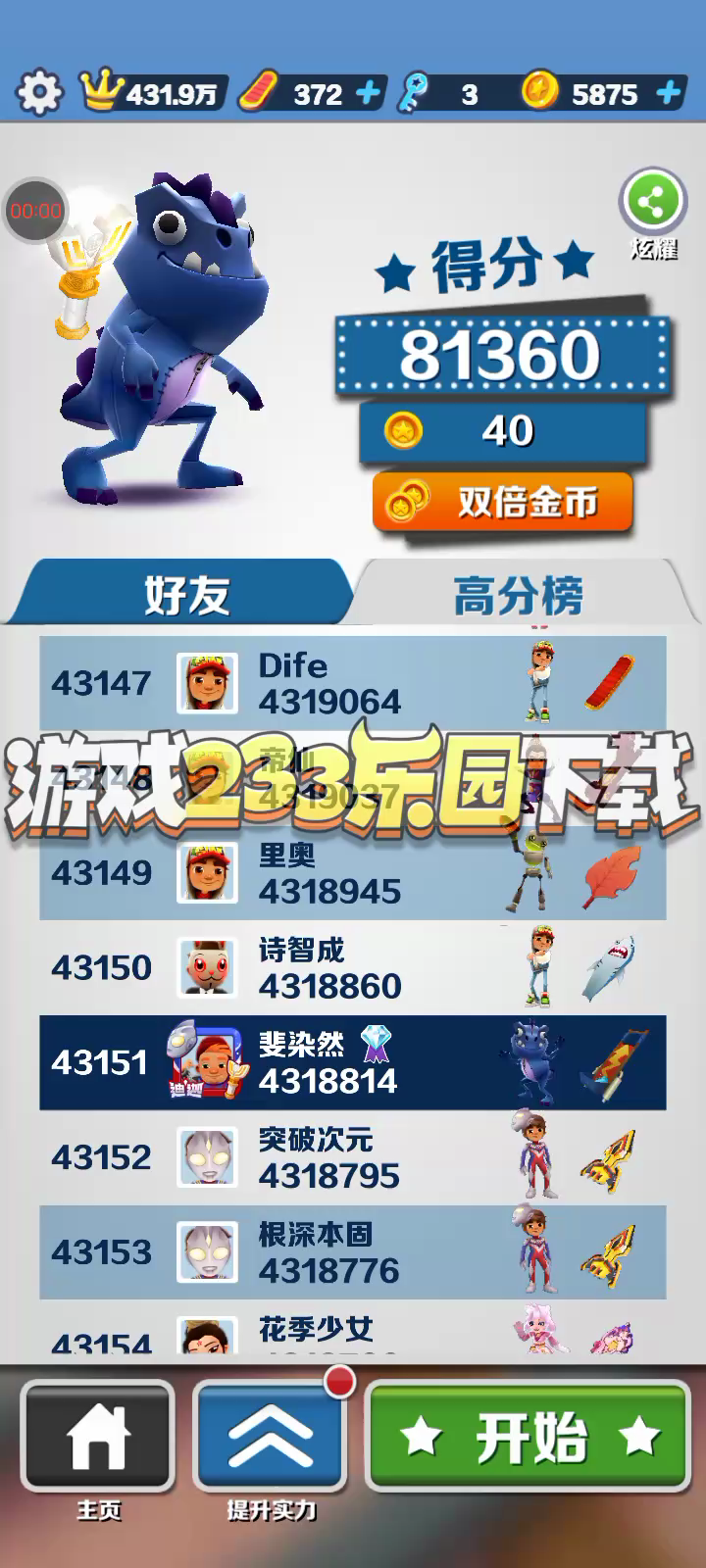Share score with the 炫耀 button
706x1568 pixels.
coord(652,204)
